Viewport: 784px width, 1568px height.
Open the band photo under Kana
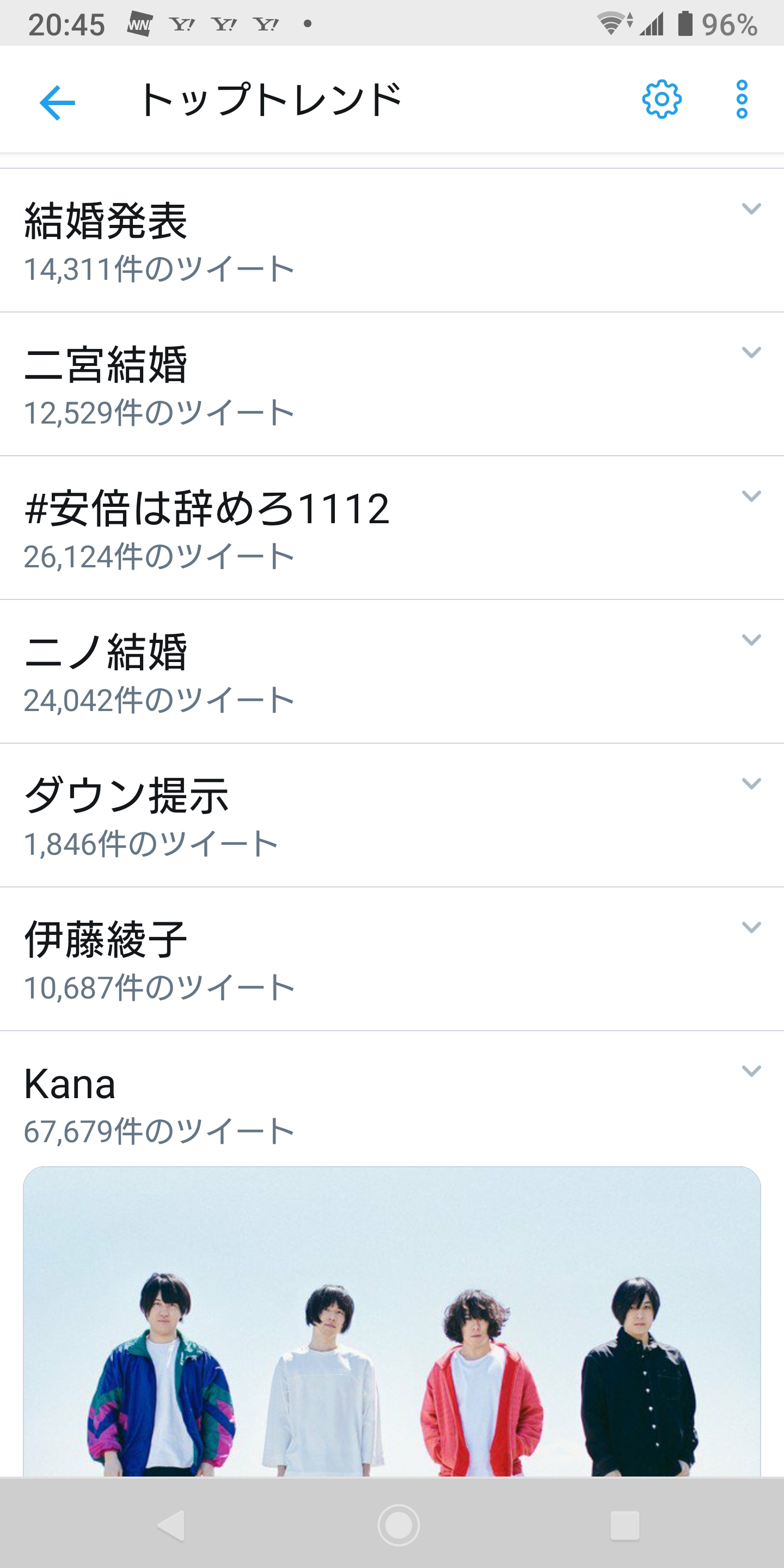click(x=392, y=1321)
